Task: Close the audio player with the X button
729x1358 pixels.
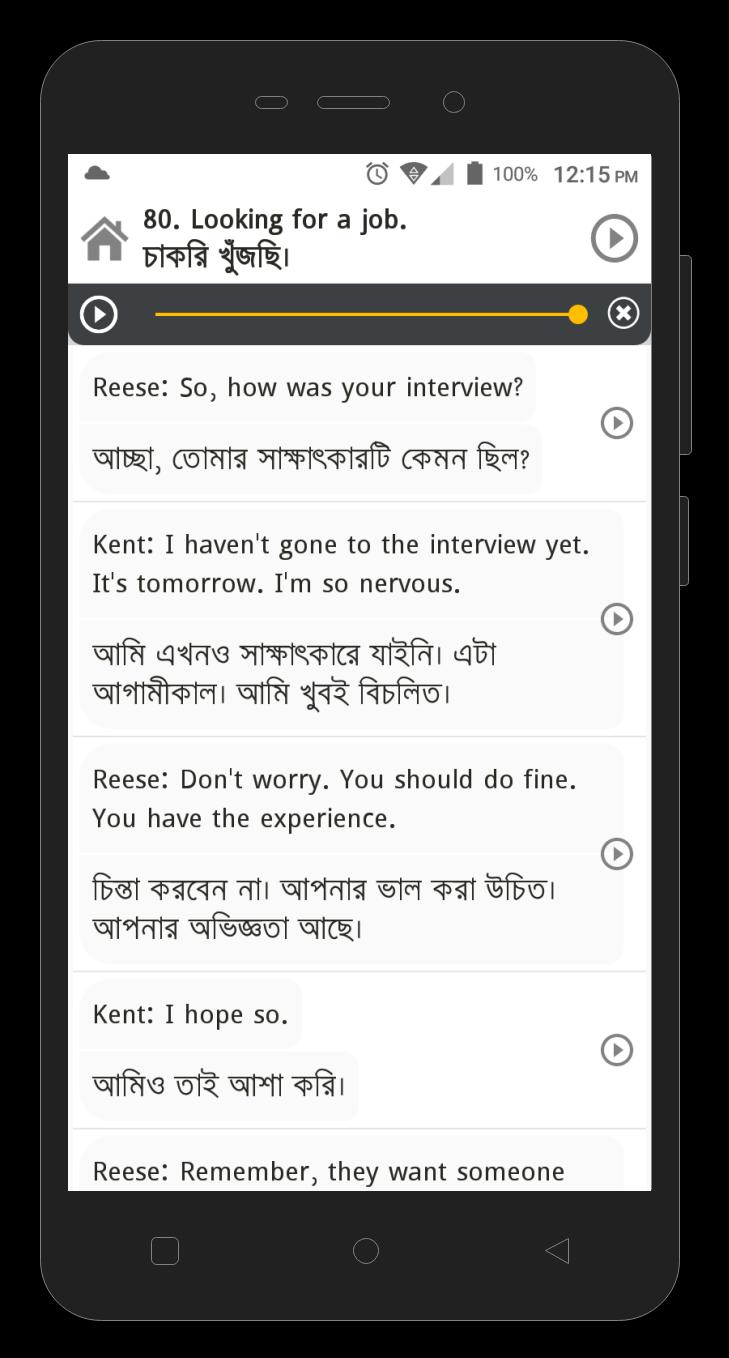Action: (623, 314)
